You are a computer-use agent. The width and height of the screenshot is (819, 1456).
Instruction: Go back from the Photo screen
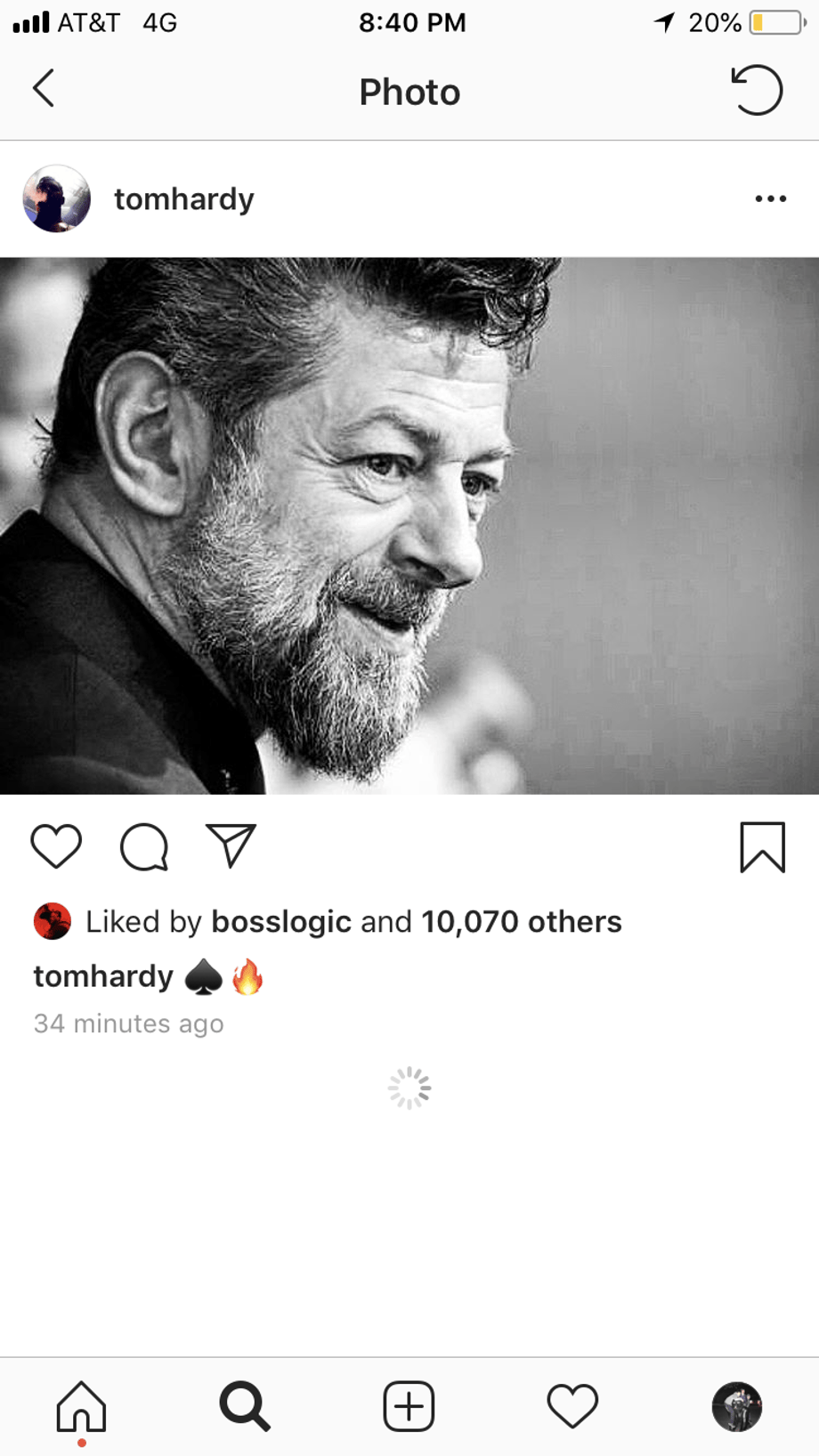point(44,89)
